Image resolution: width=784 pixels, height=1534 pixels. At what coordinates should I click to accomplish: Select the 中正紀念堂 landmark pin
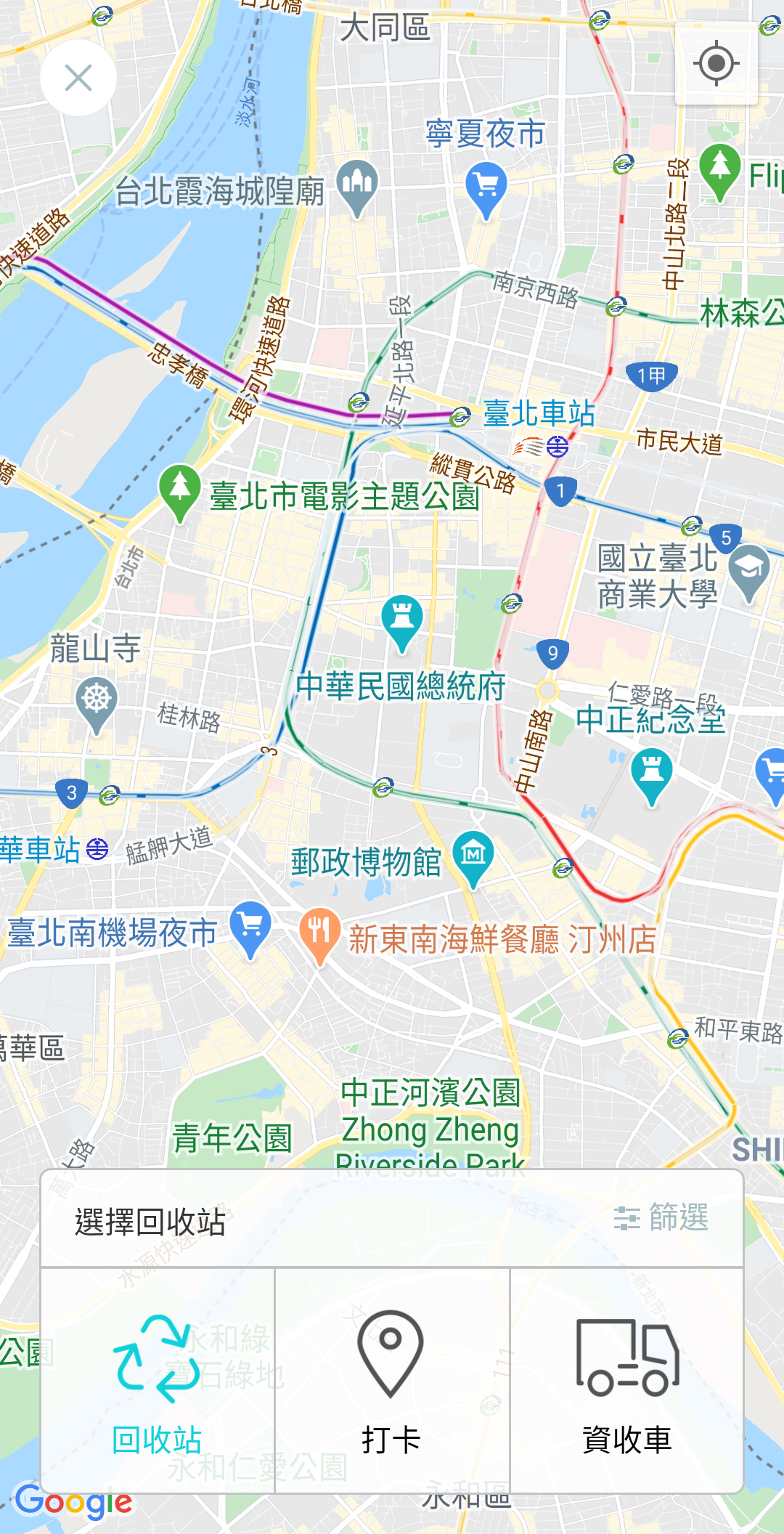(651, 774)
